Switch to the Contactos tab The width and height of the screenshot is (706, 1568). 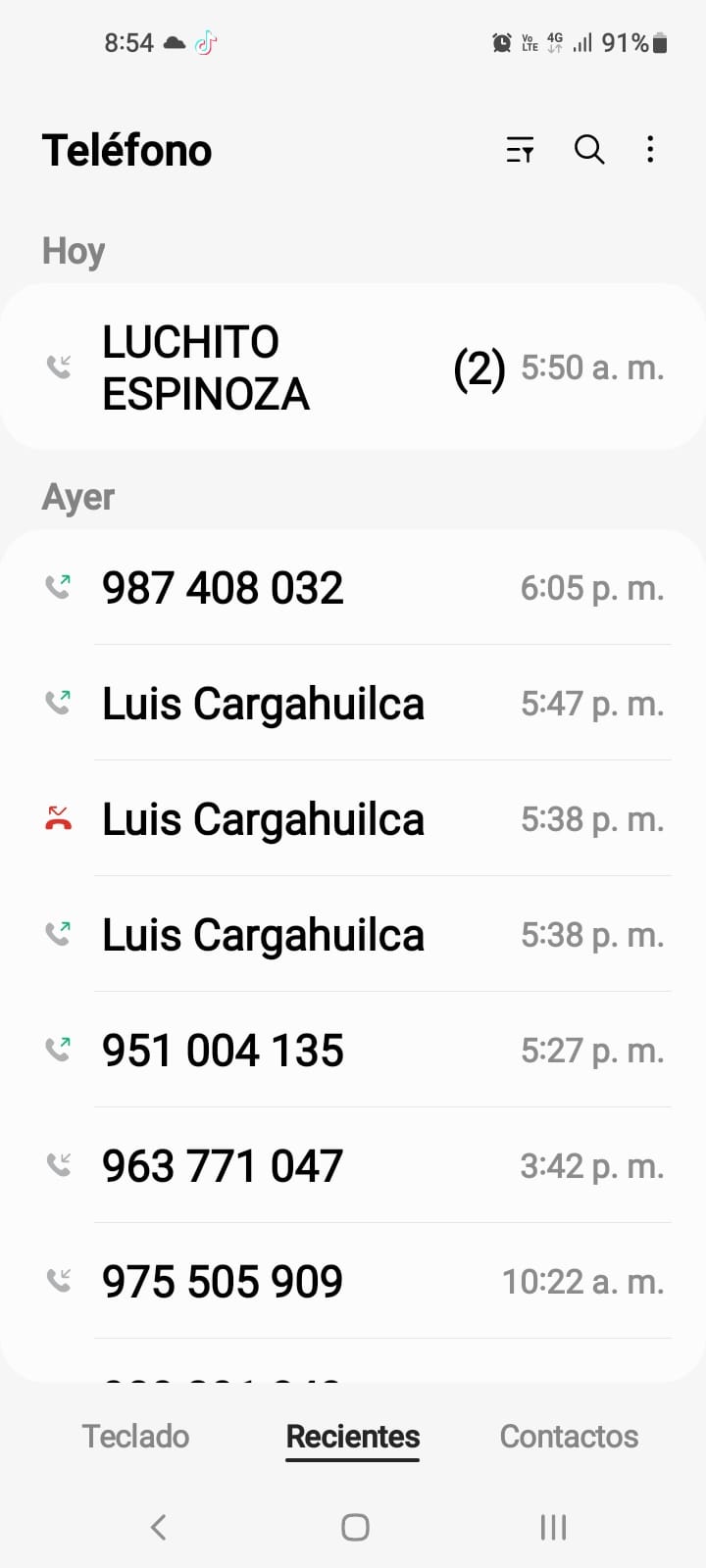click(x=569, y=1437)
